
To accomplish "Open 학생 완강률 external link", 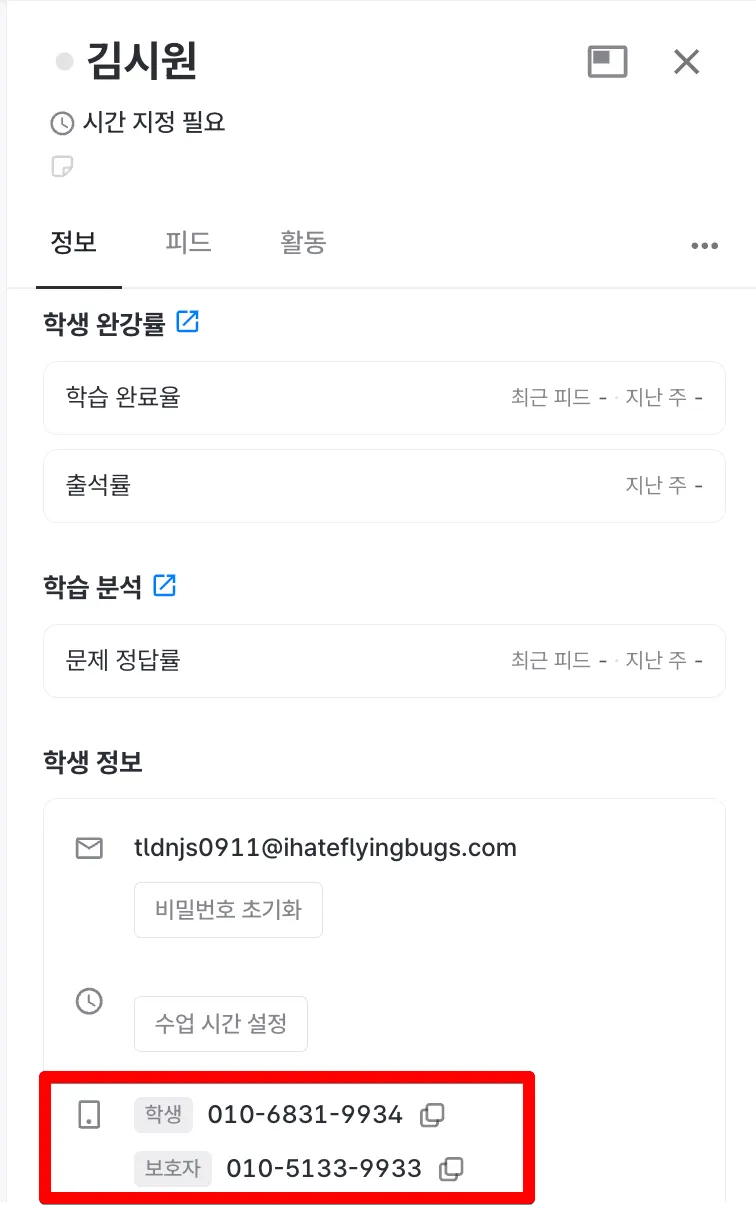I will (188, 322).
